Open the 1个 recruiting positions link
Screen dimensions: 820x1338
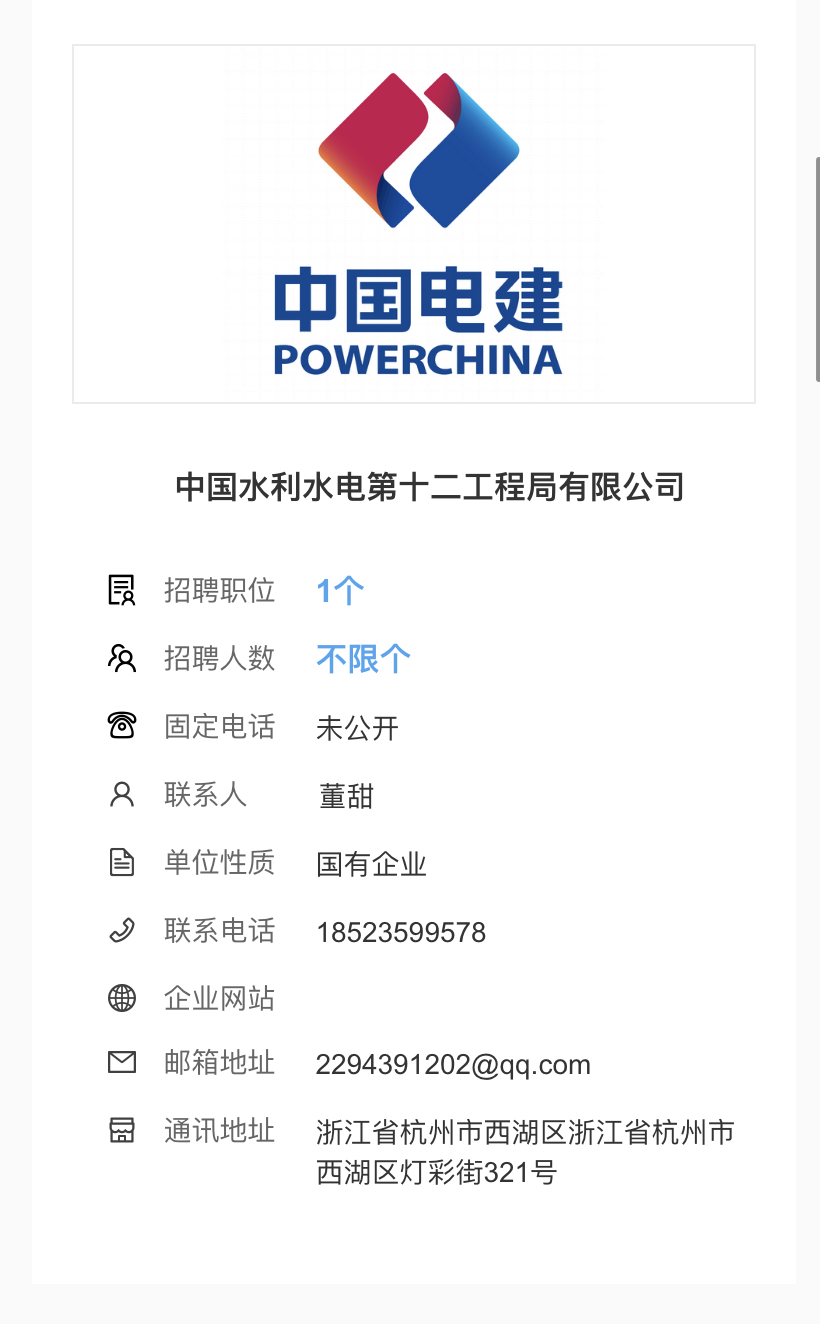click(x=340, y=591)
